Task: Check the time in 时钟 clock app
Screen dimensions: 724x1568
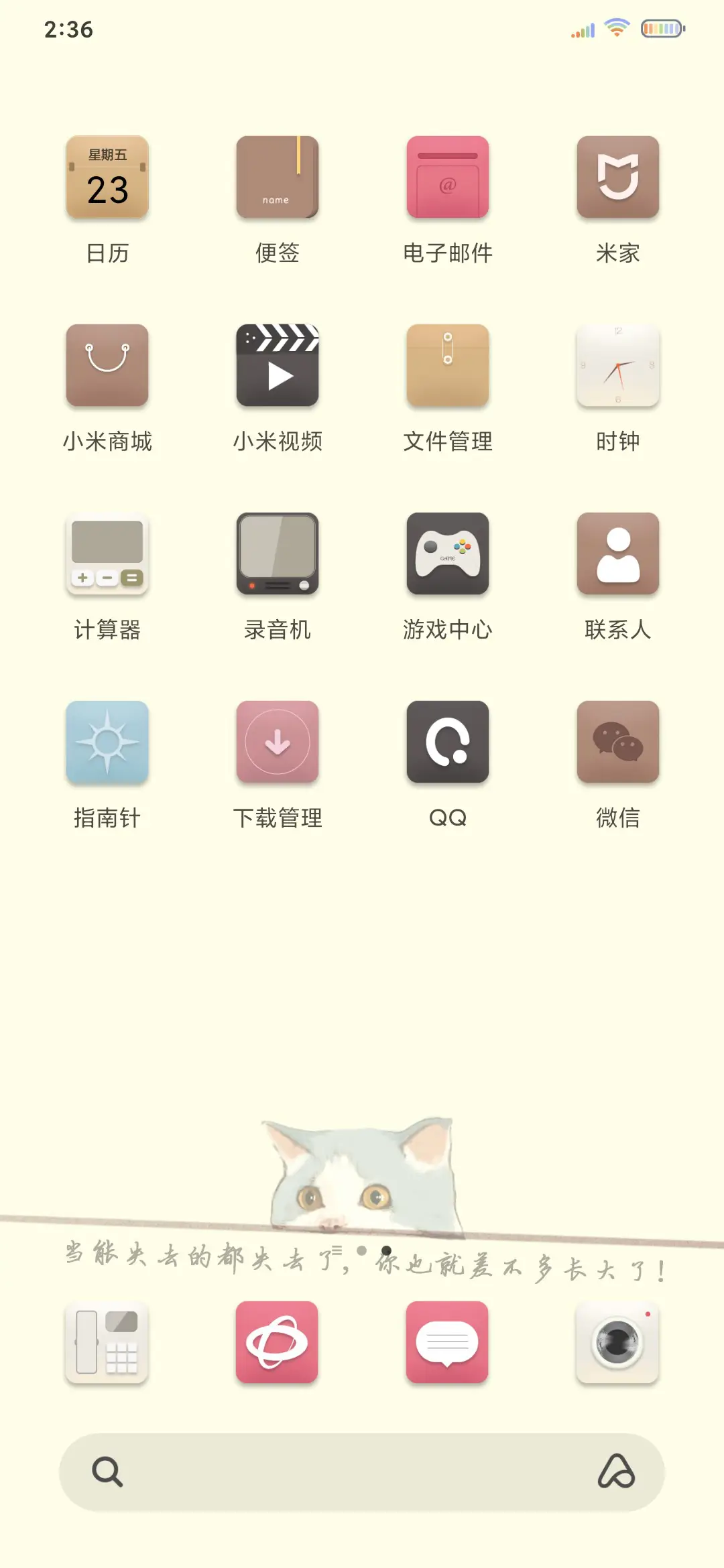Action: [617, 365]
